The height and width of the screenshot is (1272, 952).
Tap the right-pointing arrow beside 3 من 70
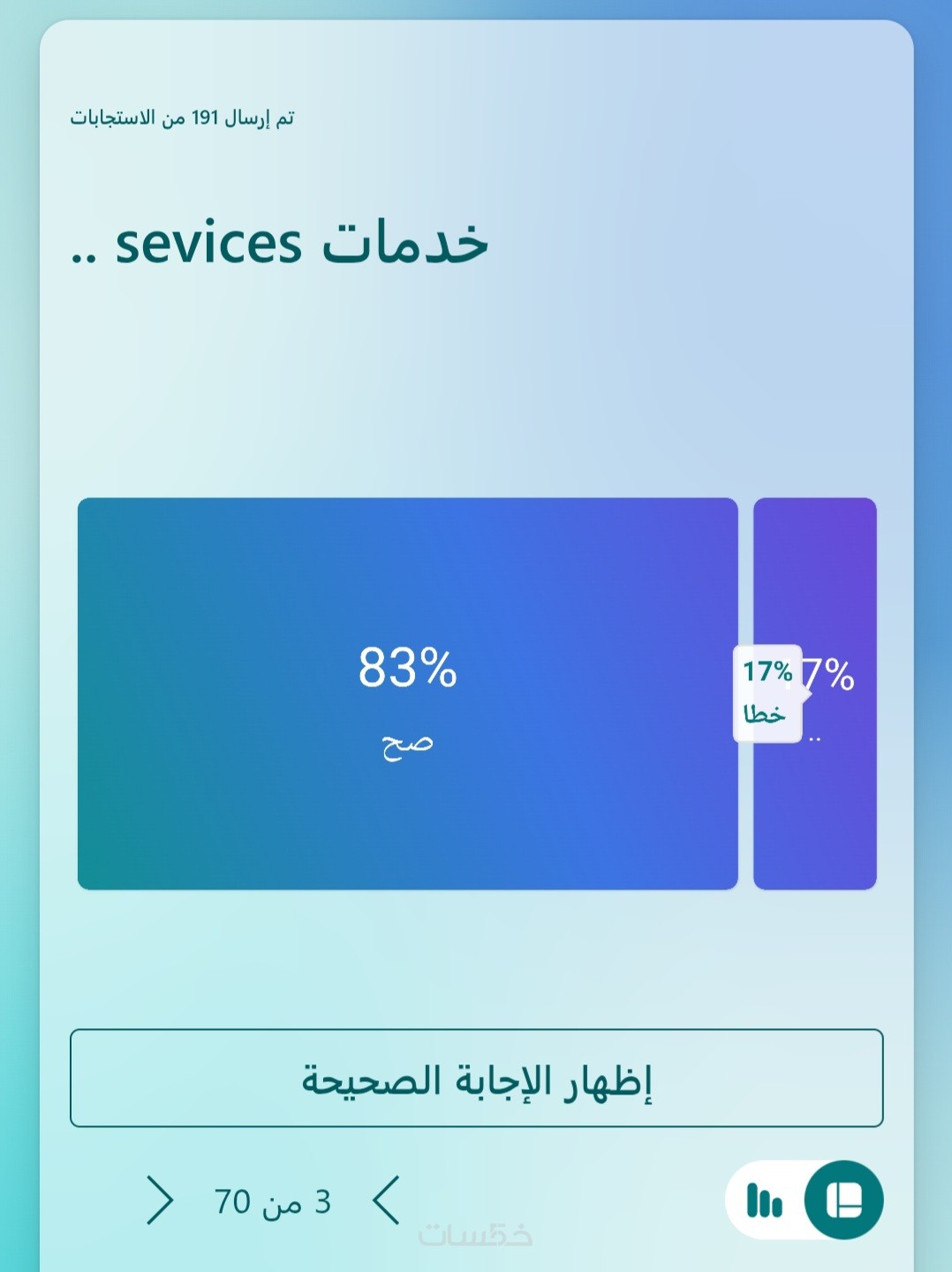(160, 1200)
